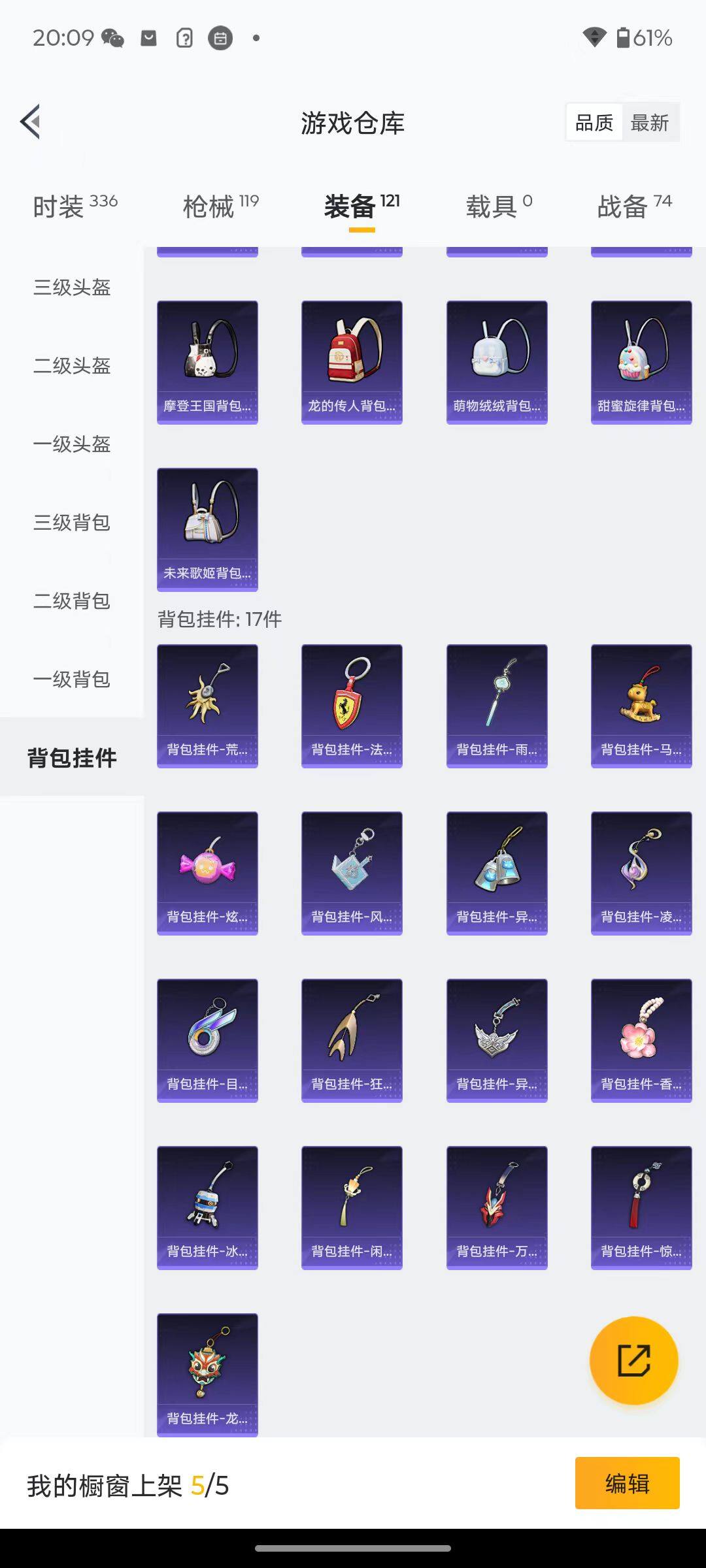
Task: Open the 背包挂件-炫 candy charm
Action: click(x=207, y=873)
